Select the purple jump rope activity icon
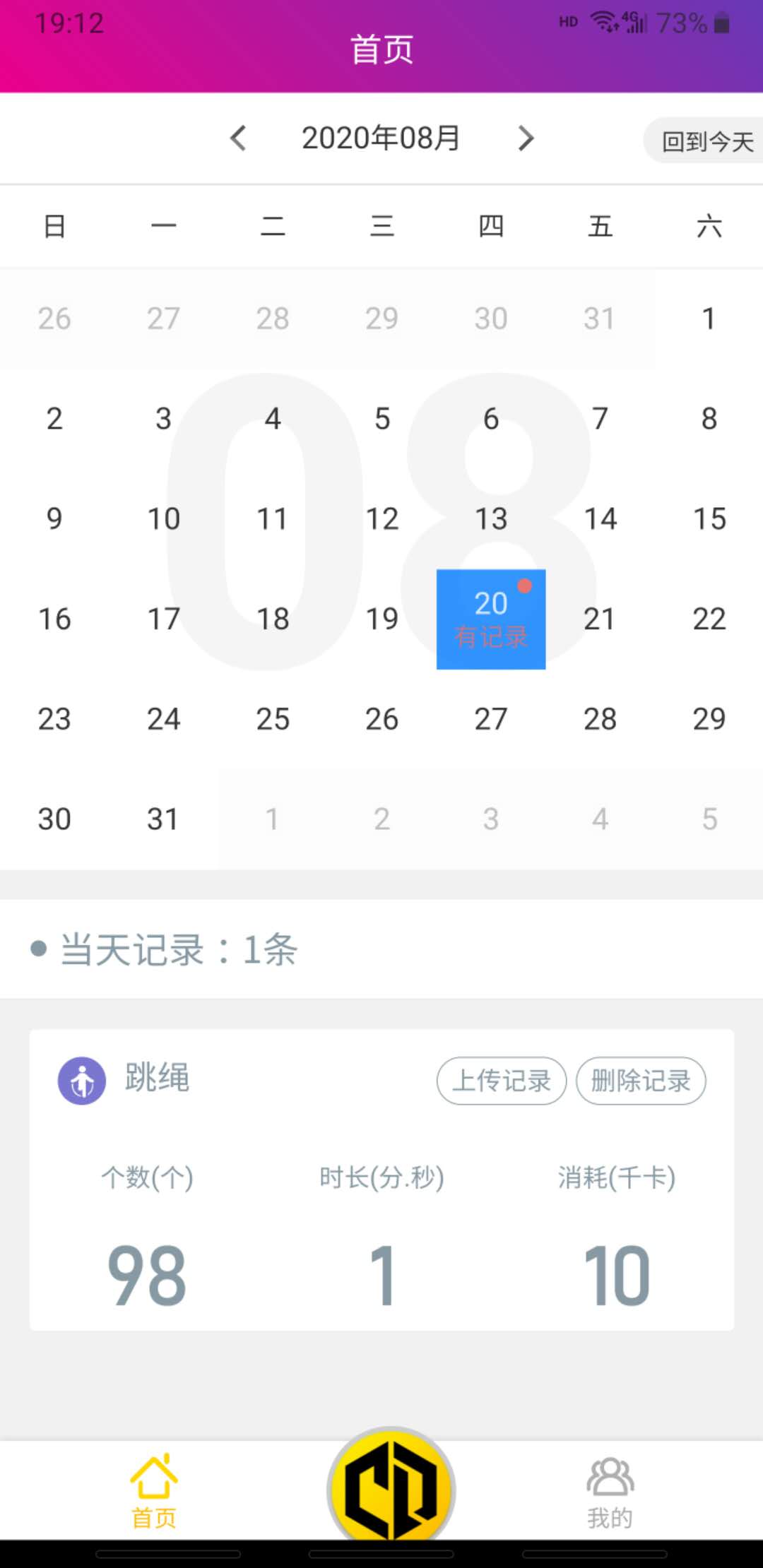The image size is (763, 1568). point(81,1079)
